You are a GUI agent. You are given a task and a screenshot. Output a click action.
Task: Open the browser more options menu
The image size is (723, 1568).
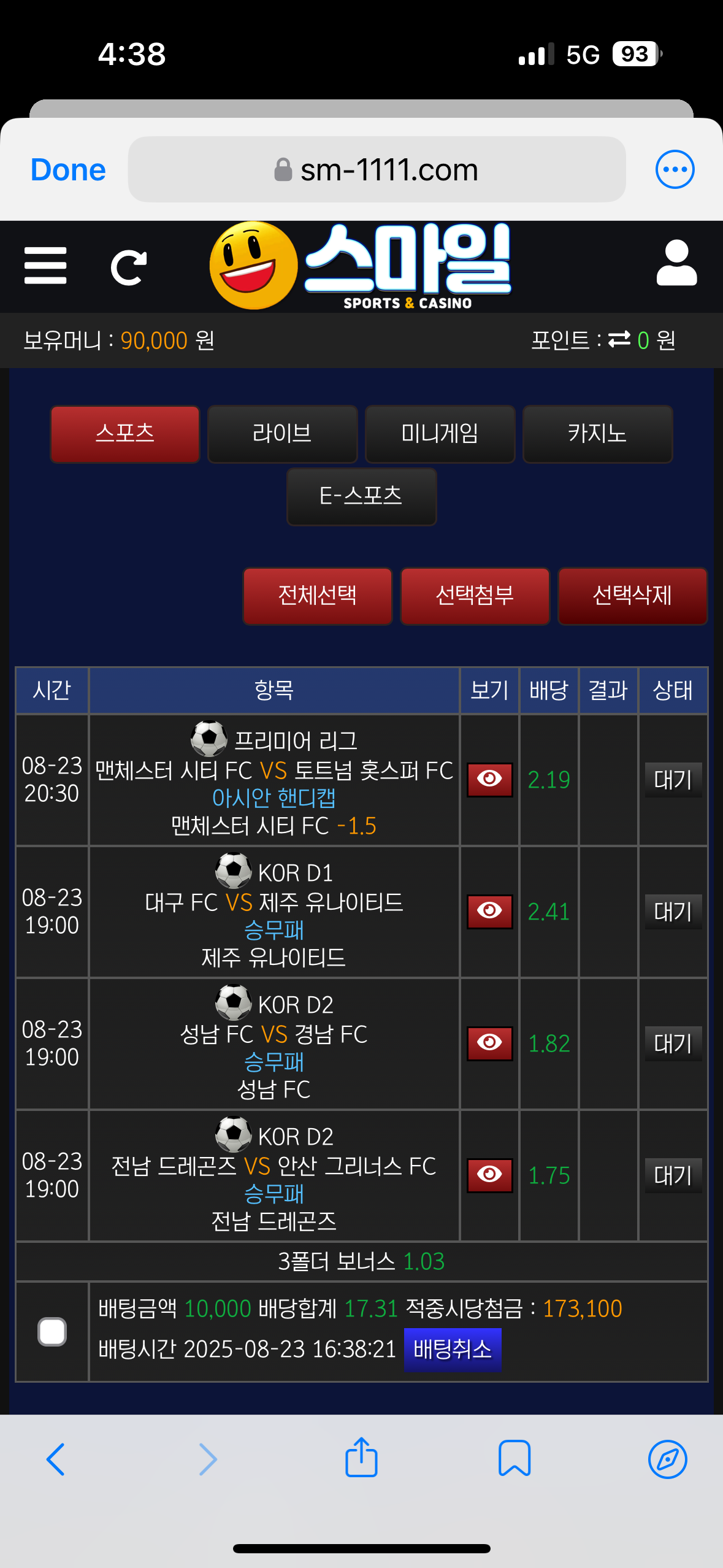click(x=675, y=169)
